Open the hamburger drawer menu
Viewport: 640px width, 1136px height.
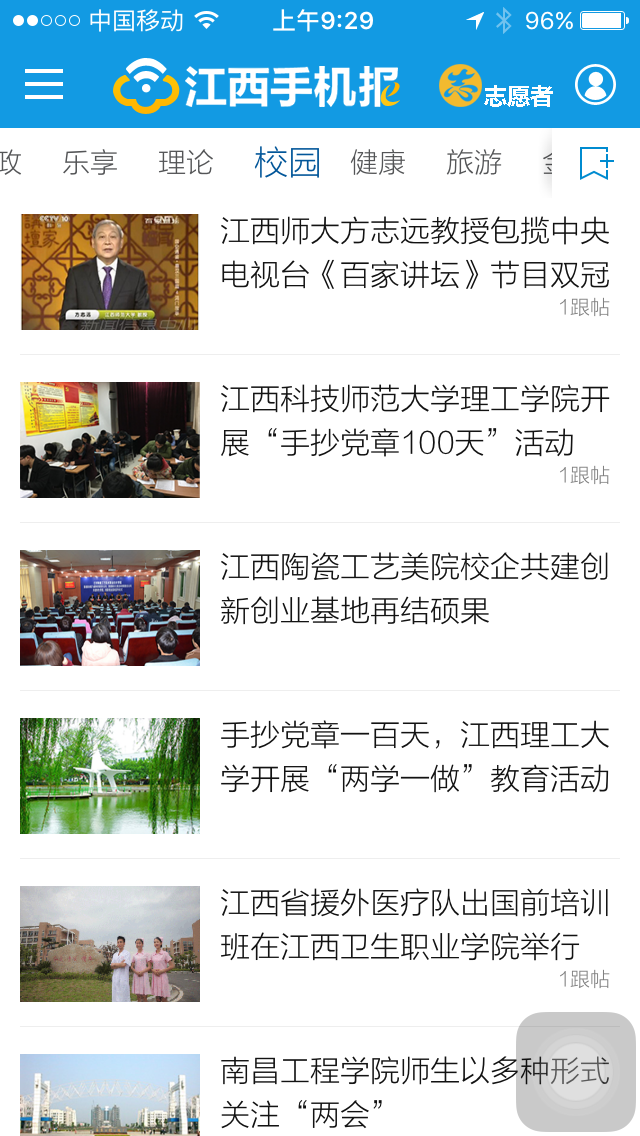(x=44, y=85)
